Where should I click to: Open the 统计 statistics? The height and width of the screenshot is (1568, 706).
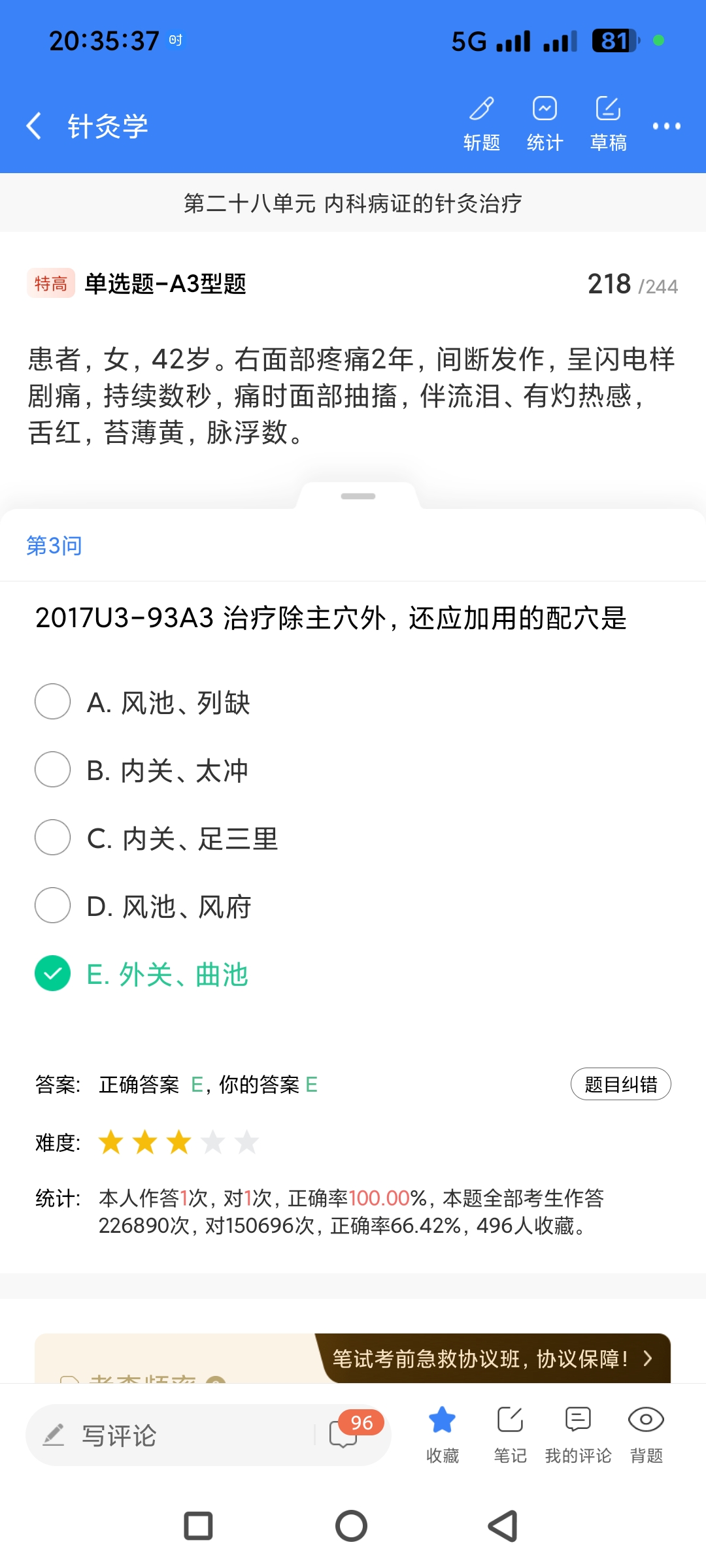click(x=545, y=123)
